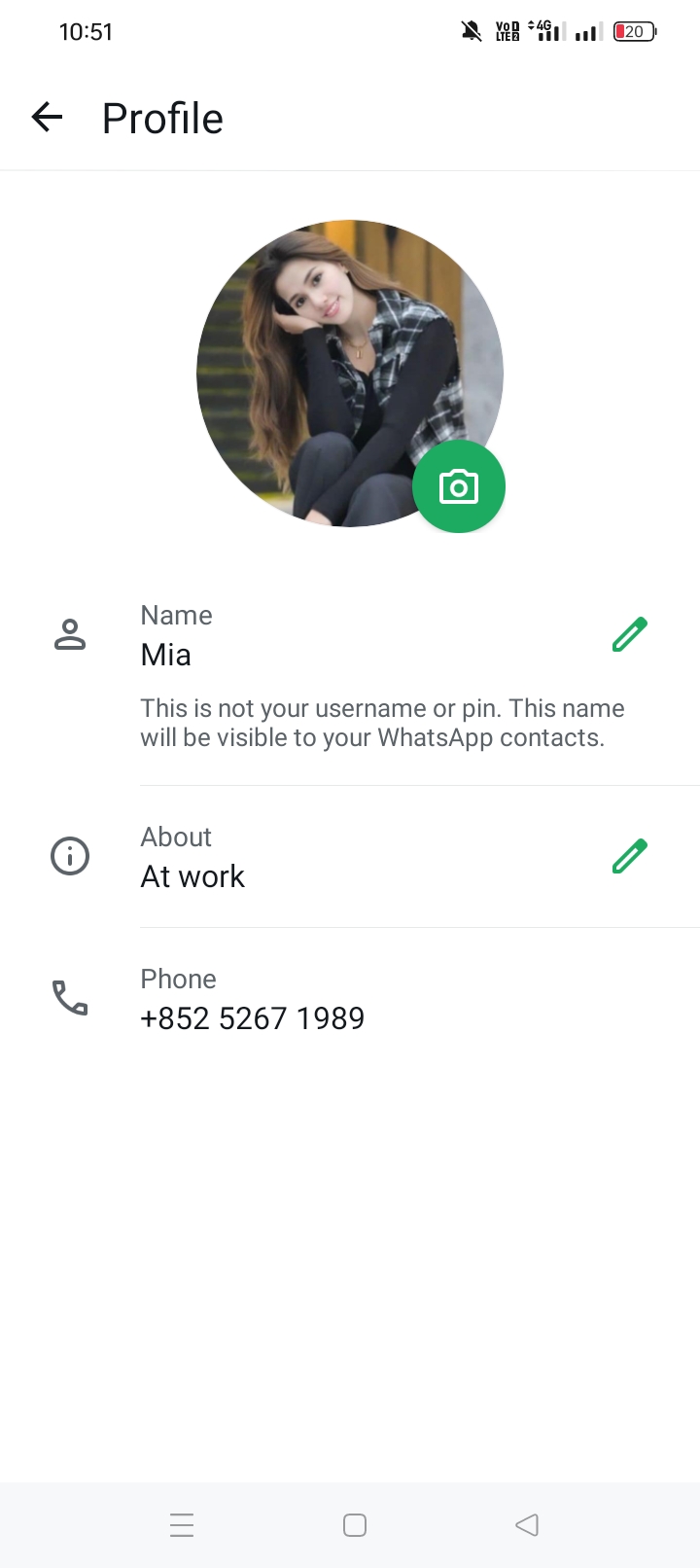
Task: Open recent apps from navigation bar
Action: [x=182, y=1524]
